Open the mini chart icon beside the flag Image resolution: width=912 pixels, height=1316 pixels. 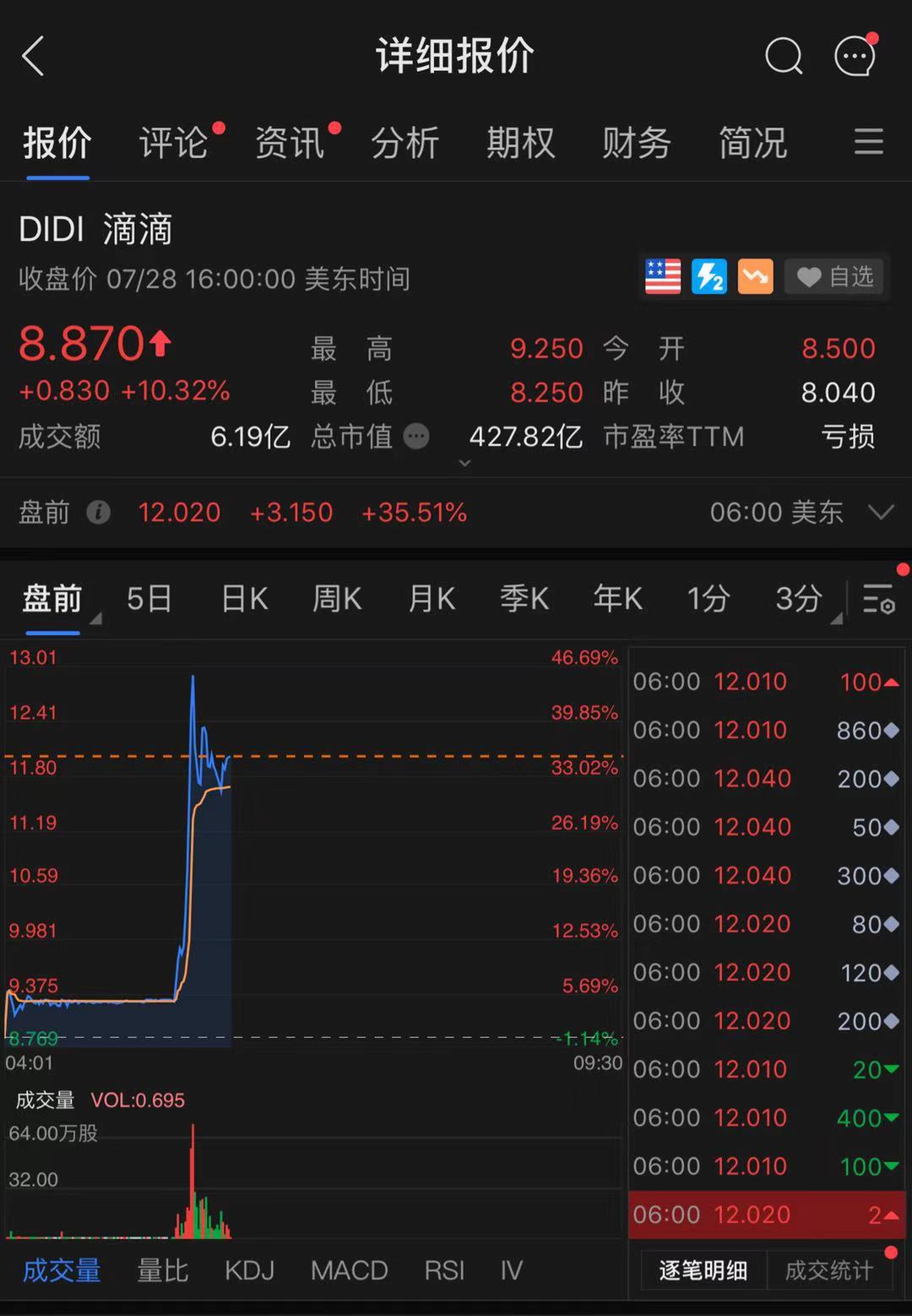click(x=754, y=276)
